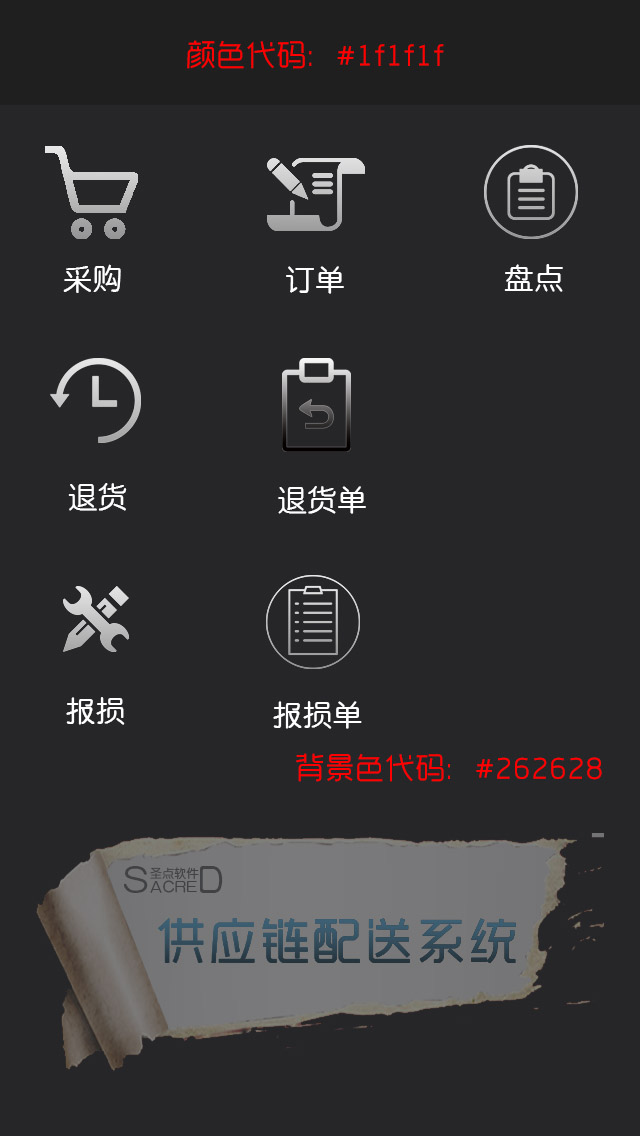The width and height of the screenshot is (640, 1136).
Task: Open the 订单 orders module
Action: pos(315,194)
